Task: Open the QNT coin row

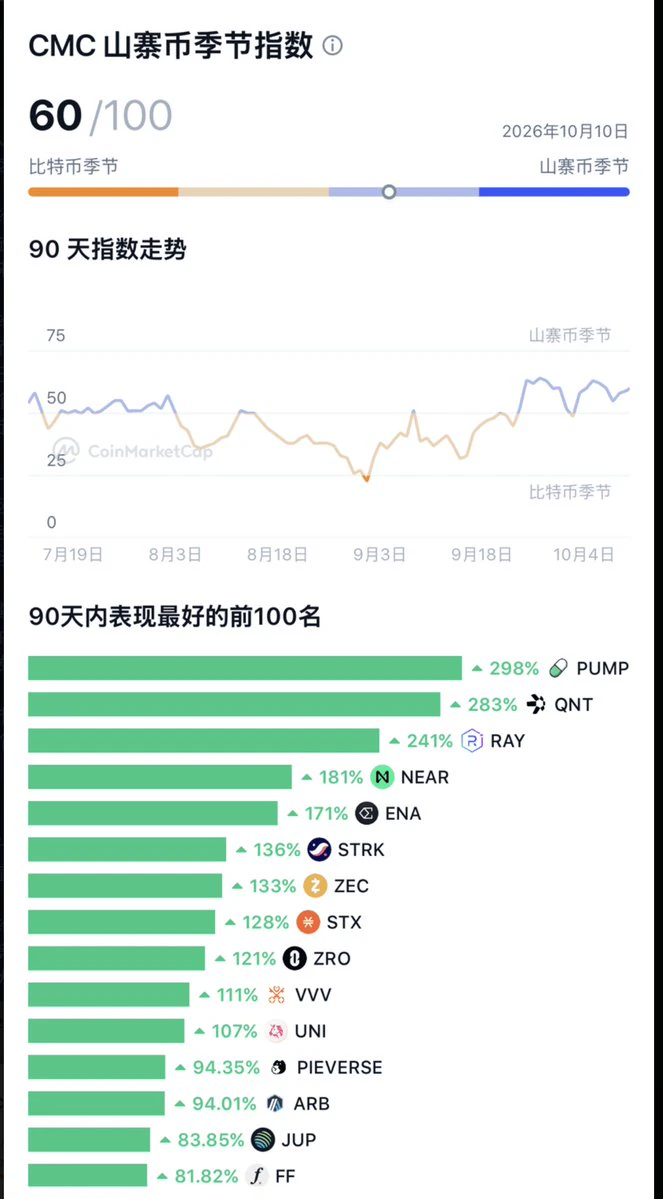Action: 329,704
